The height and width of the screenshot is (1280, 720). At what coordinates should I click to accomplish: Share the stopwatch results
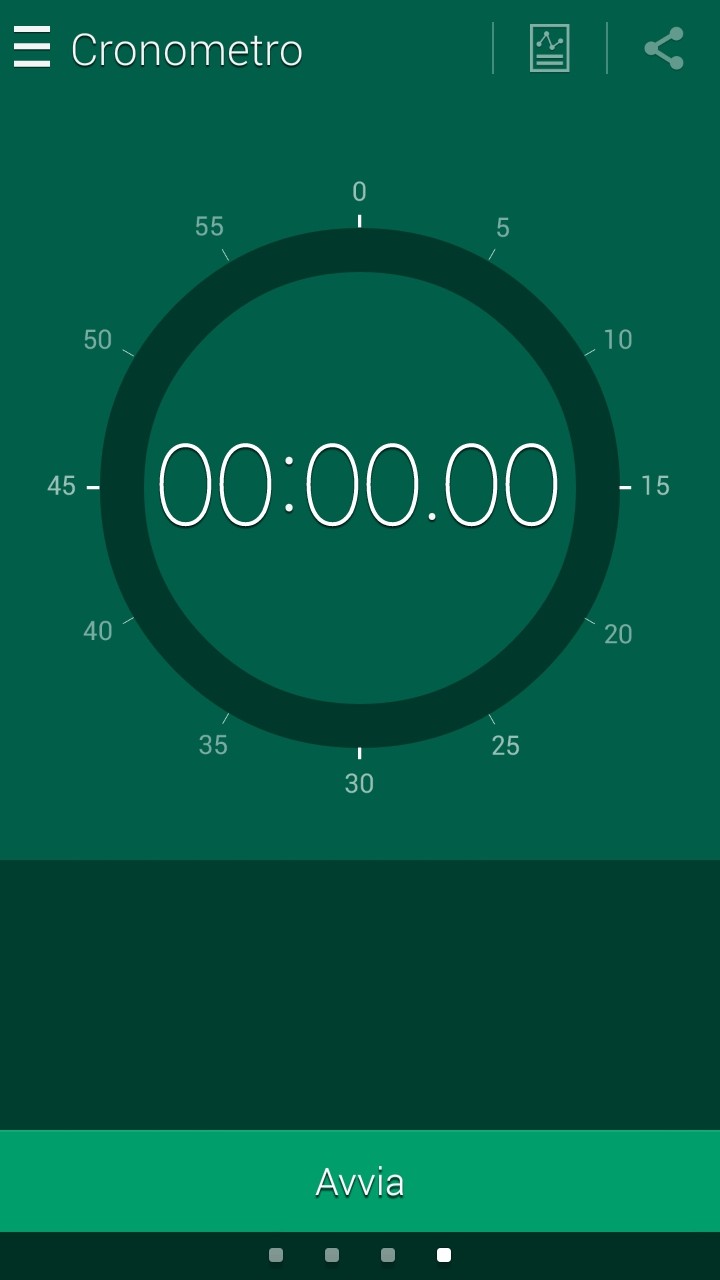pyautogui.click(x=664, y=48)
